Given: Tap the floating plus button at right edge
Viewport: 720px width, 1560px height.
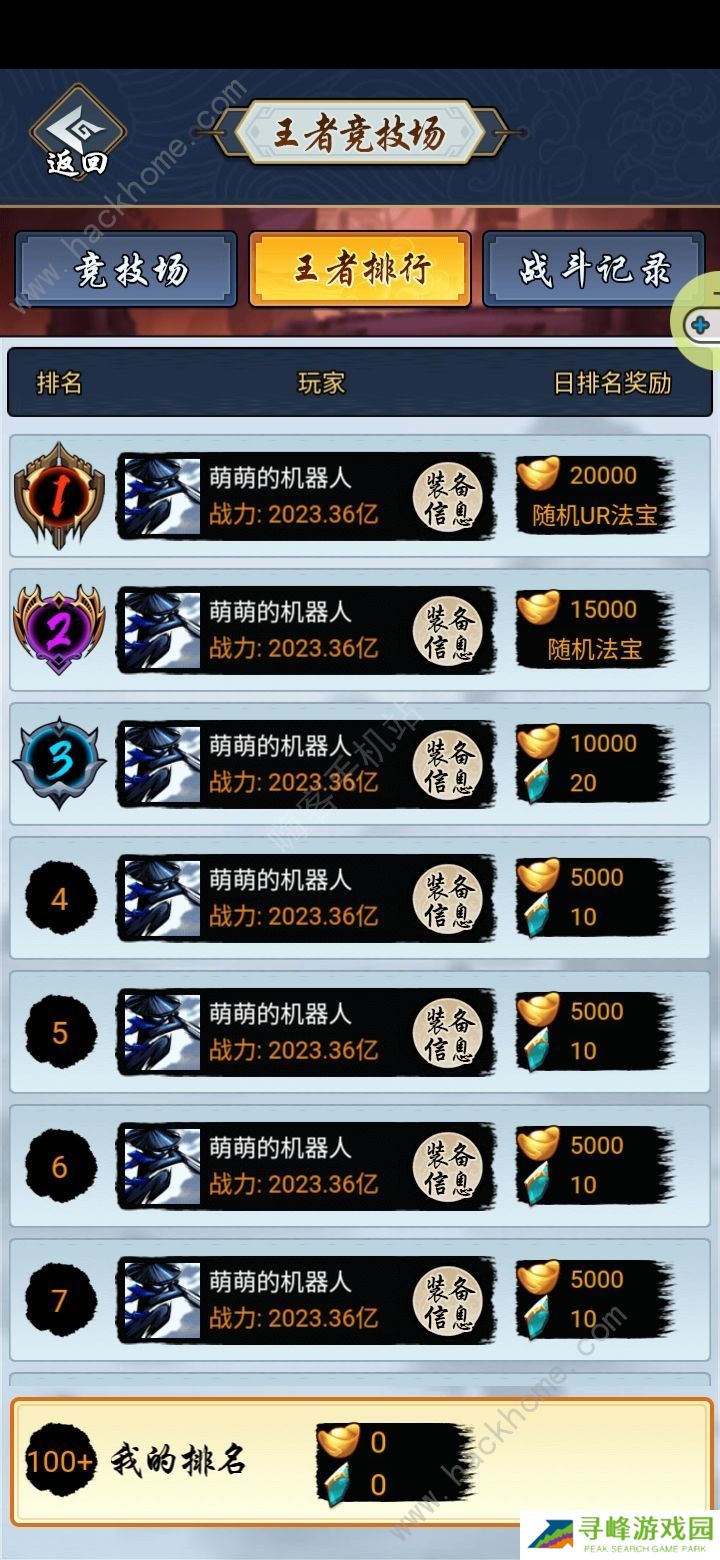Looking at the screenshot, I should (701, 325).
